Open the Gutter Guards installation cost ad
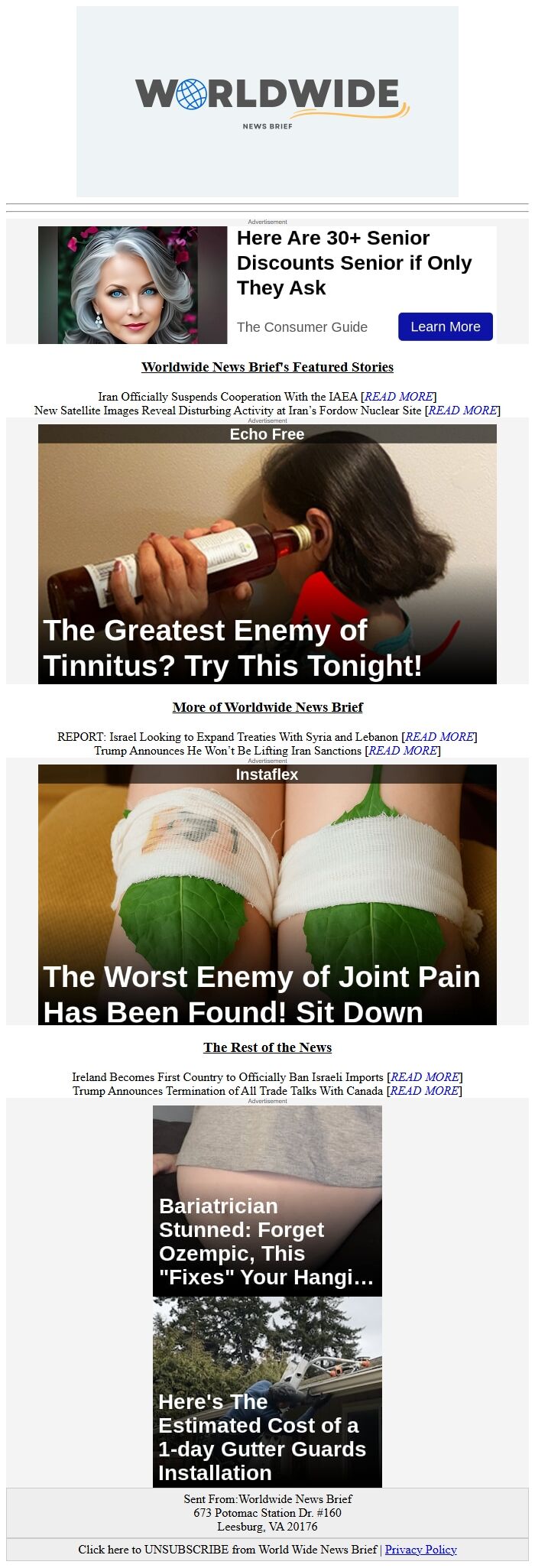 point(267,1392)
